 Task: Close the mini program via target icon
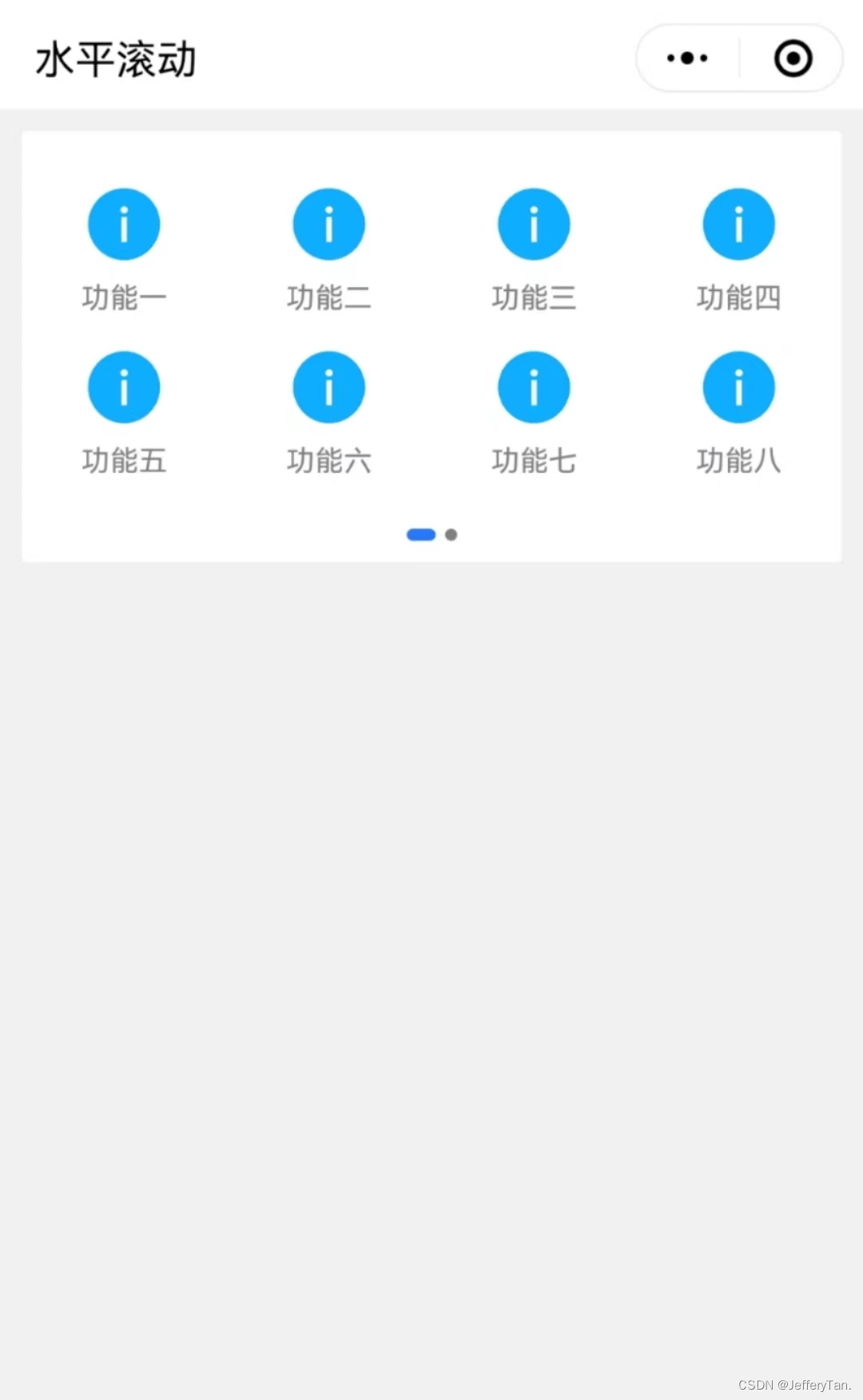coord(793,58)
